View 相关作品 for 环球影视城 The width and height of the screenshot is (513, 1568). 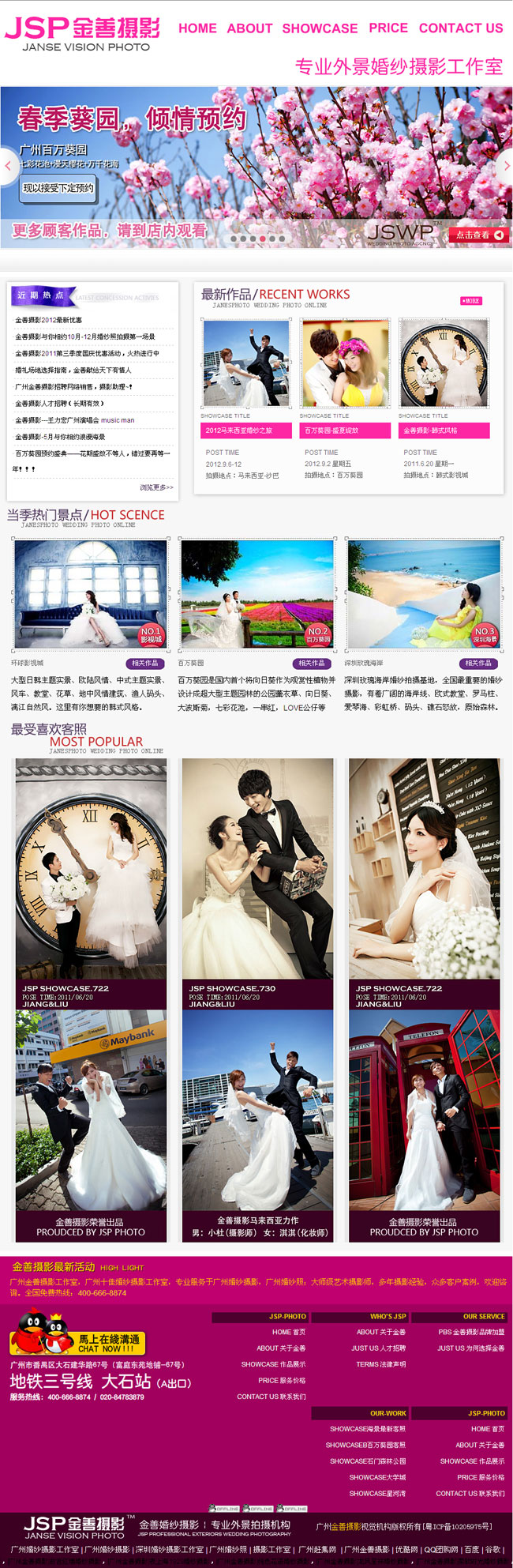click(x=145, y=664)
